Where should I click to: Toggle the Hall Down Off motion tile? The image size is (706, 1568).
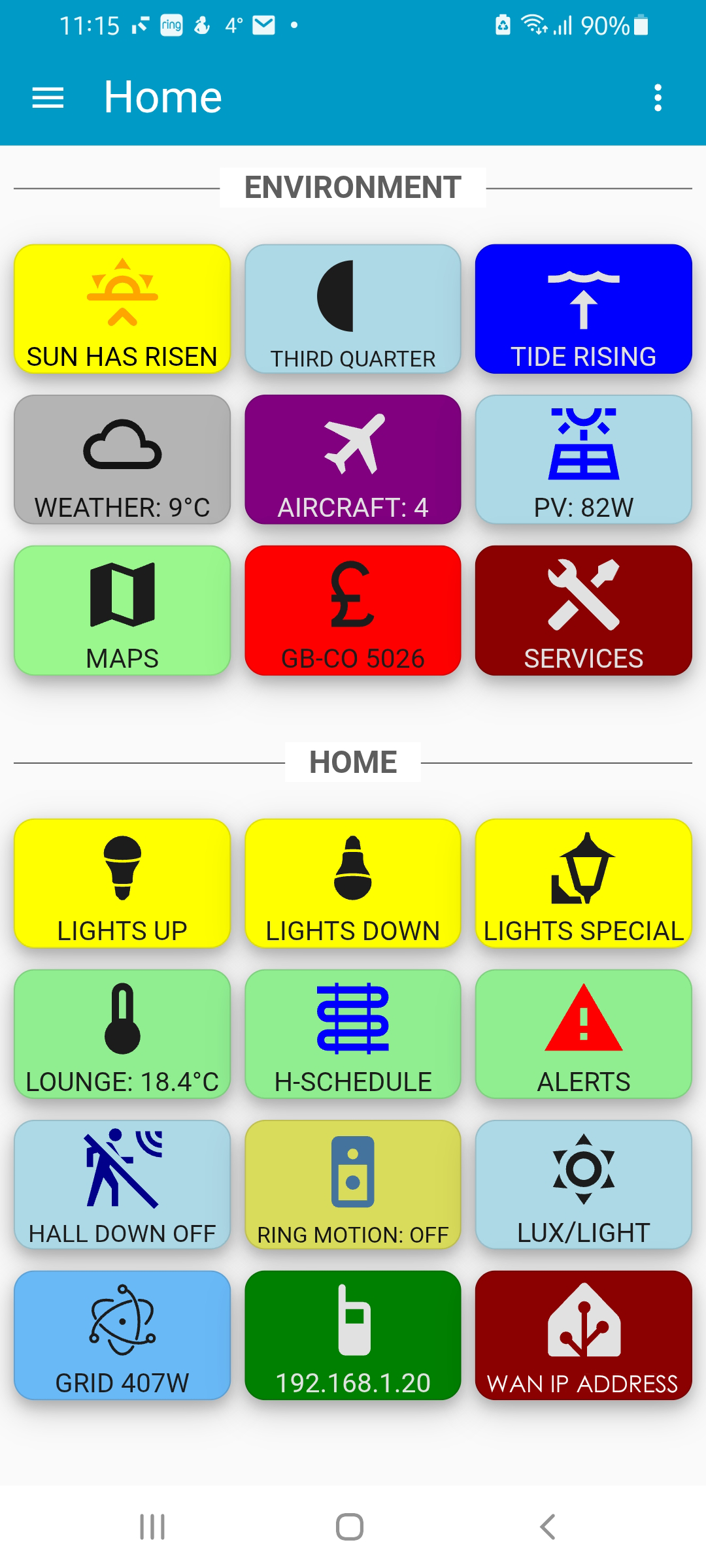(x=122, y=1184)
